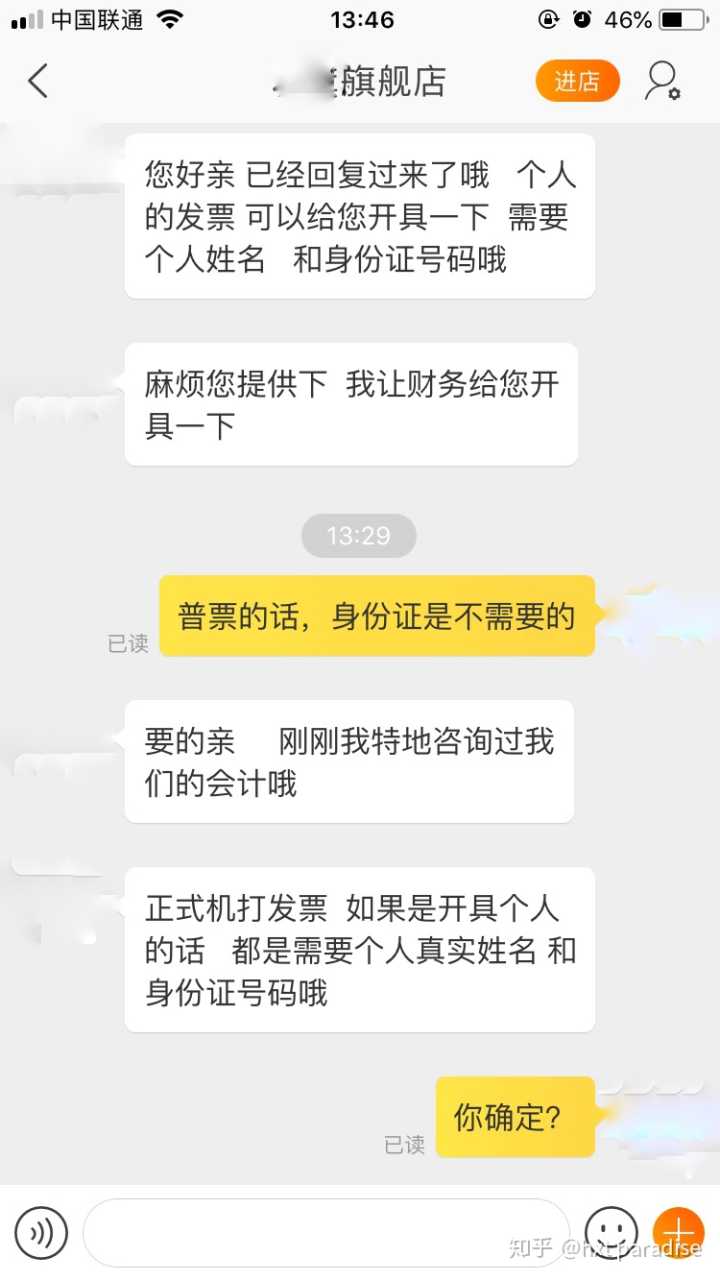Tap the 进店 button to enter the store
This screenshot has height=1281, width=720.
point(577,81)
